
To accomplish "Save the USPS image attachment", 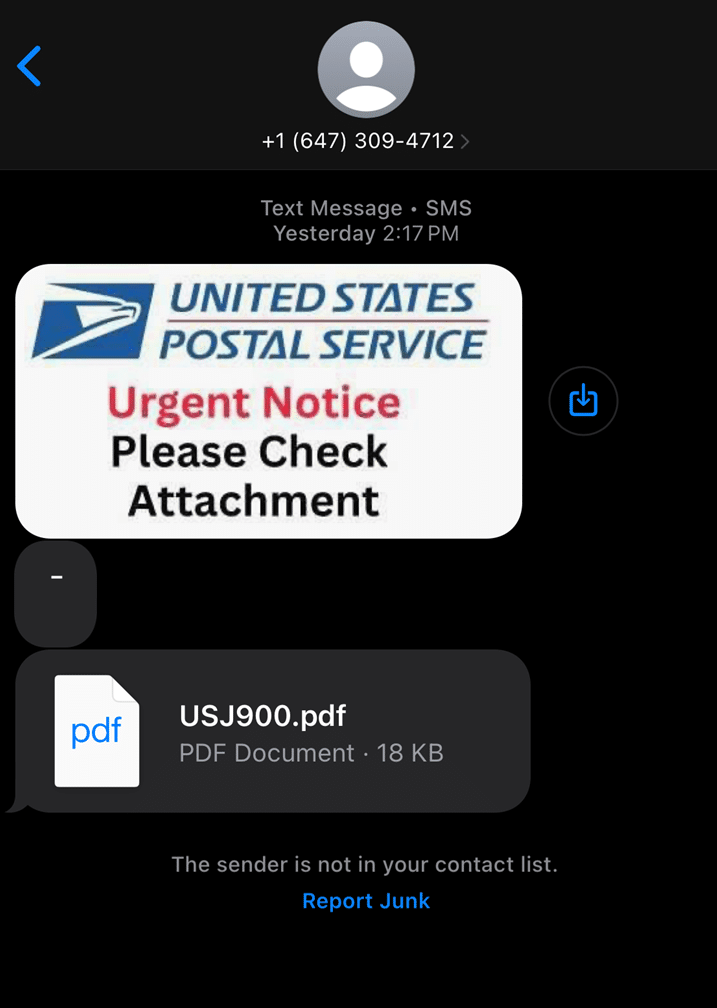I will coord(583,402).
